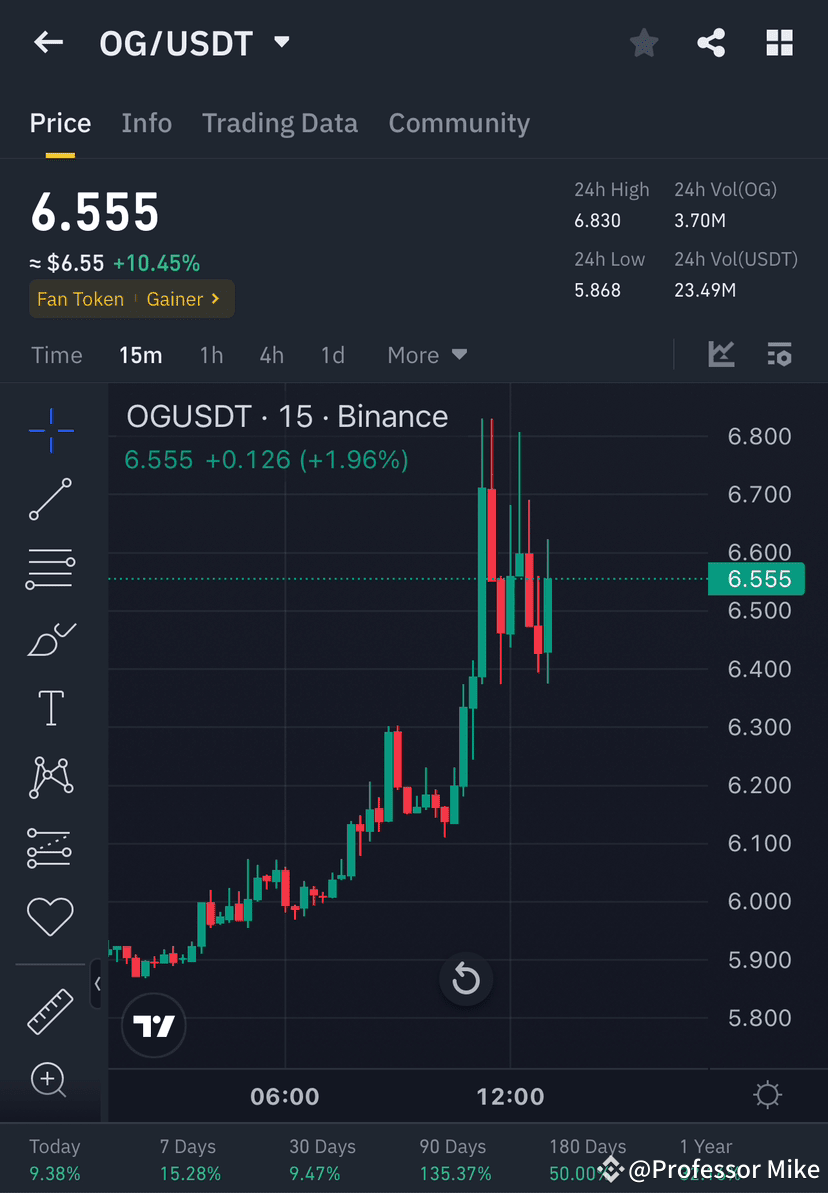Screen dimensions: 828x1193
Task: Open the chart indicators panel icon
Action: point(779,354)
